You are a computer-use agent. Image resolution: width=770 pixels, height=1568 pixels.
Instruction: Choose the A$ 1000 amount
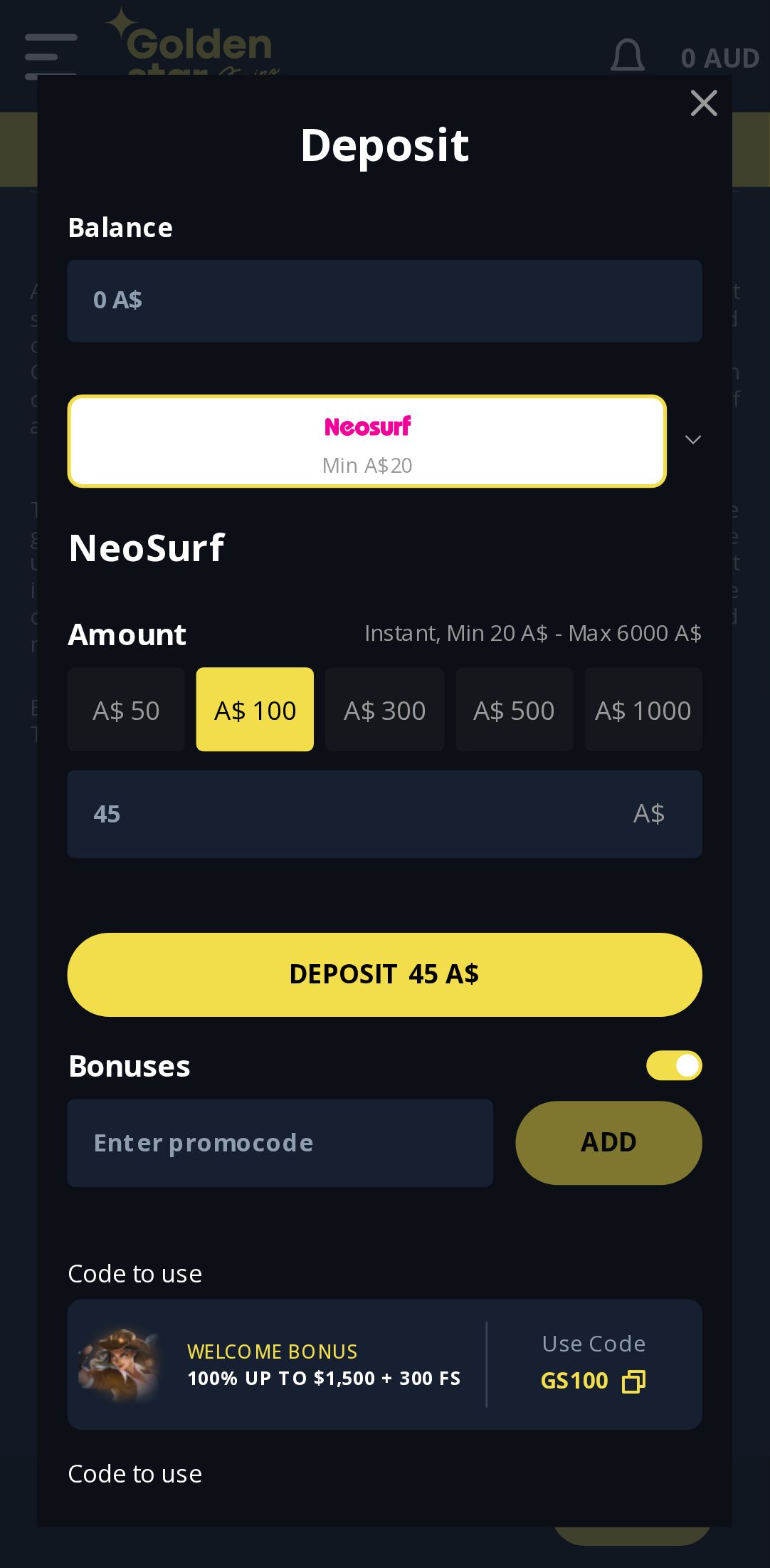[643, 710]
